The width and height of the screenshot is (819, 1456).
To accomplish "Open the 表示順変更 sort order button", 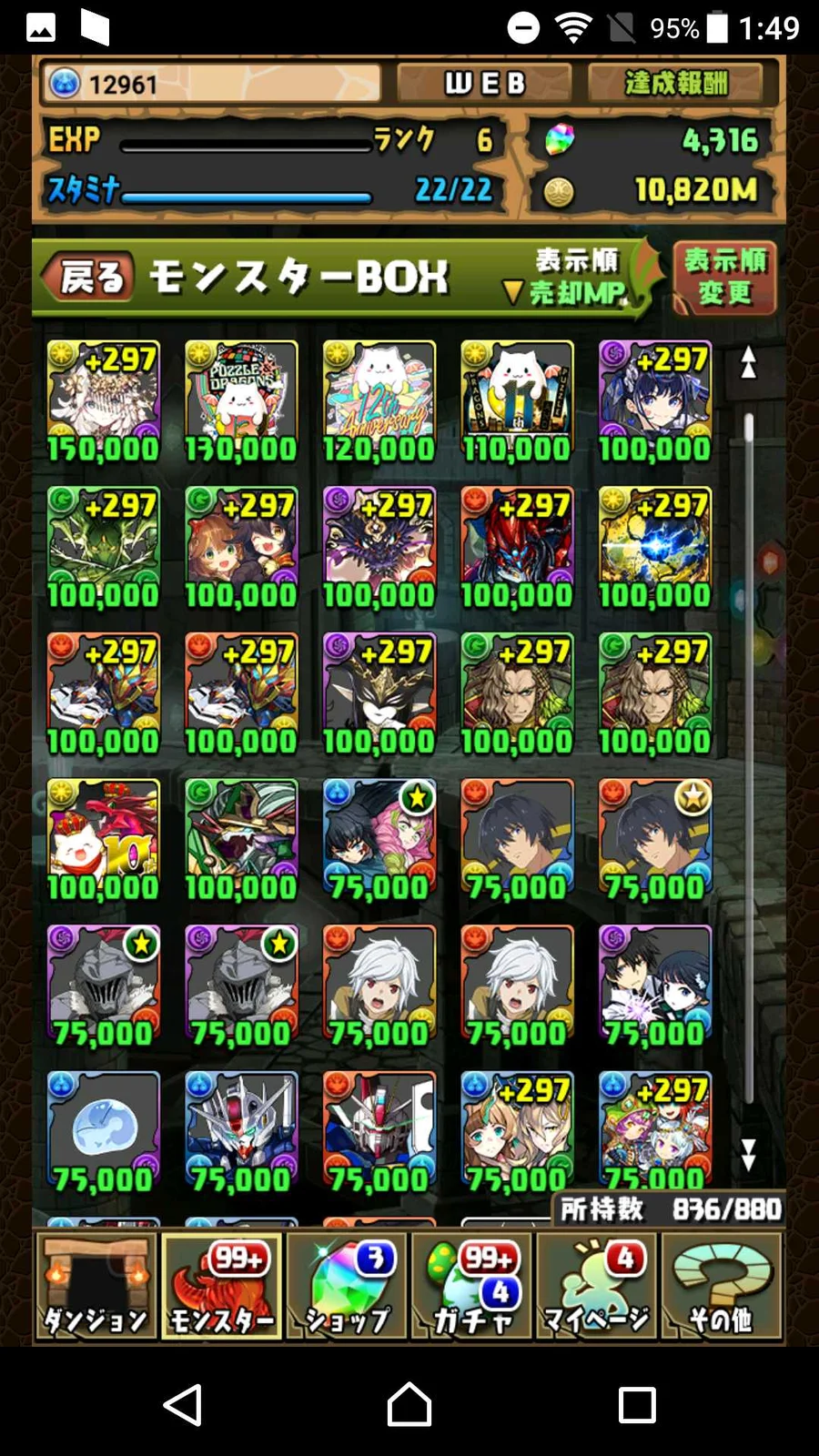I will click(724, 277).
